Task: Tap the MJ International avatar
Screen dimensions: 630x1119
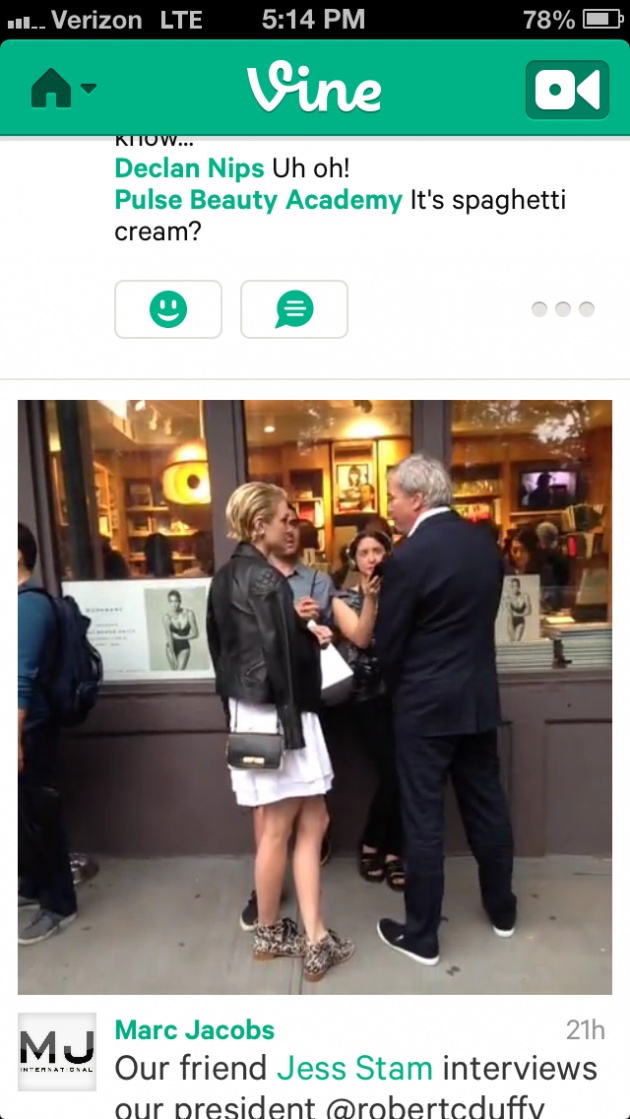Action: click(x=57, y=1052)
